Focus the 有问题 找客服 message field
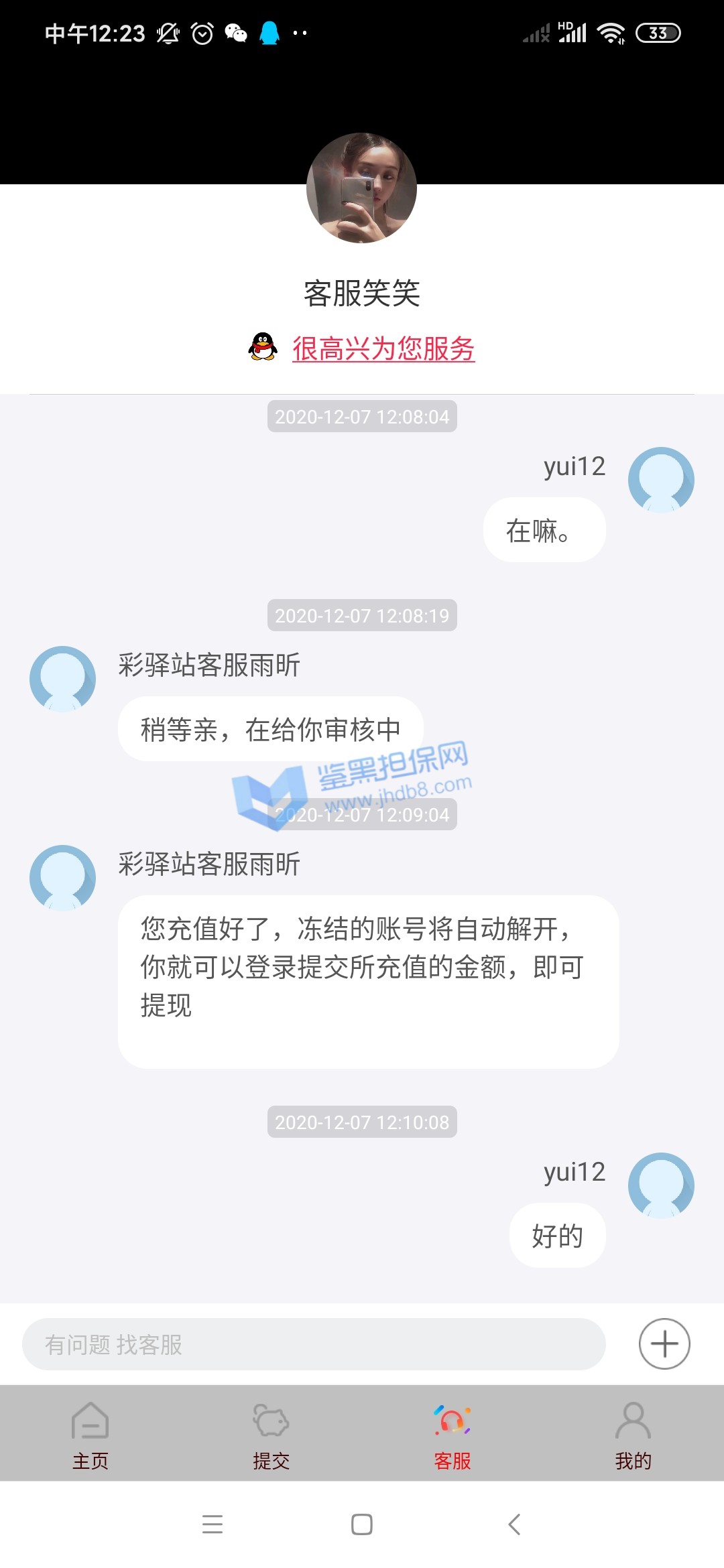 click(314, 1344)
